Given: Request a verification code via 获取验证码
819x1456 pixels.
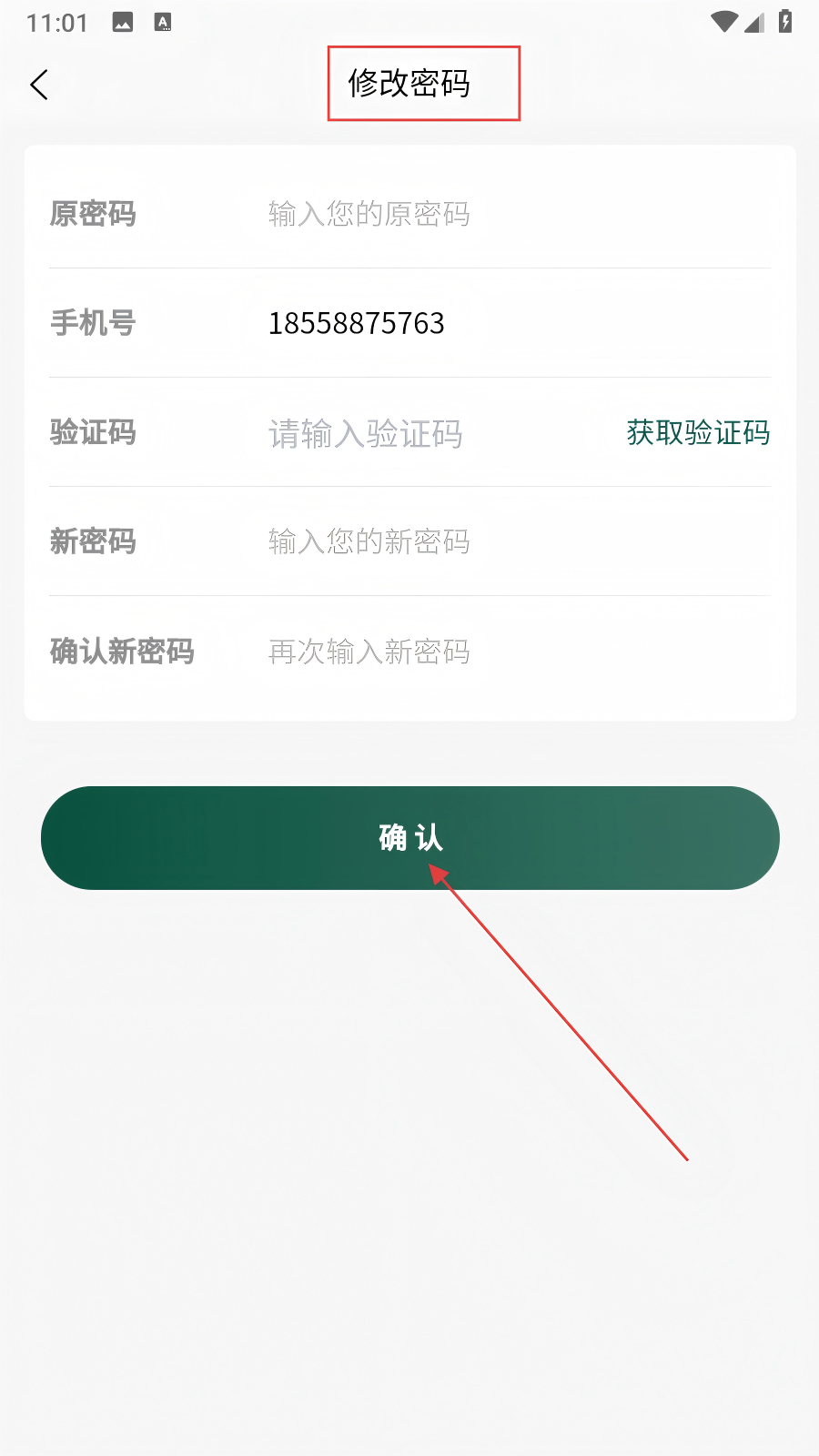Looking at the screenshot, I should click(x=698, y=432).
